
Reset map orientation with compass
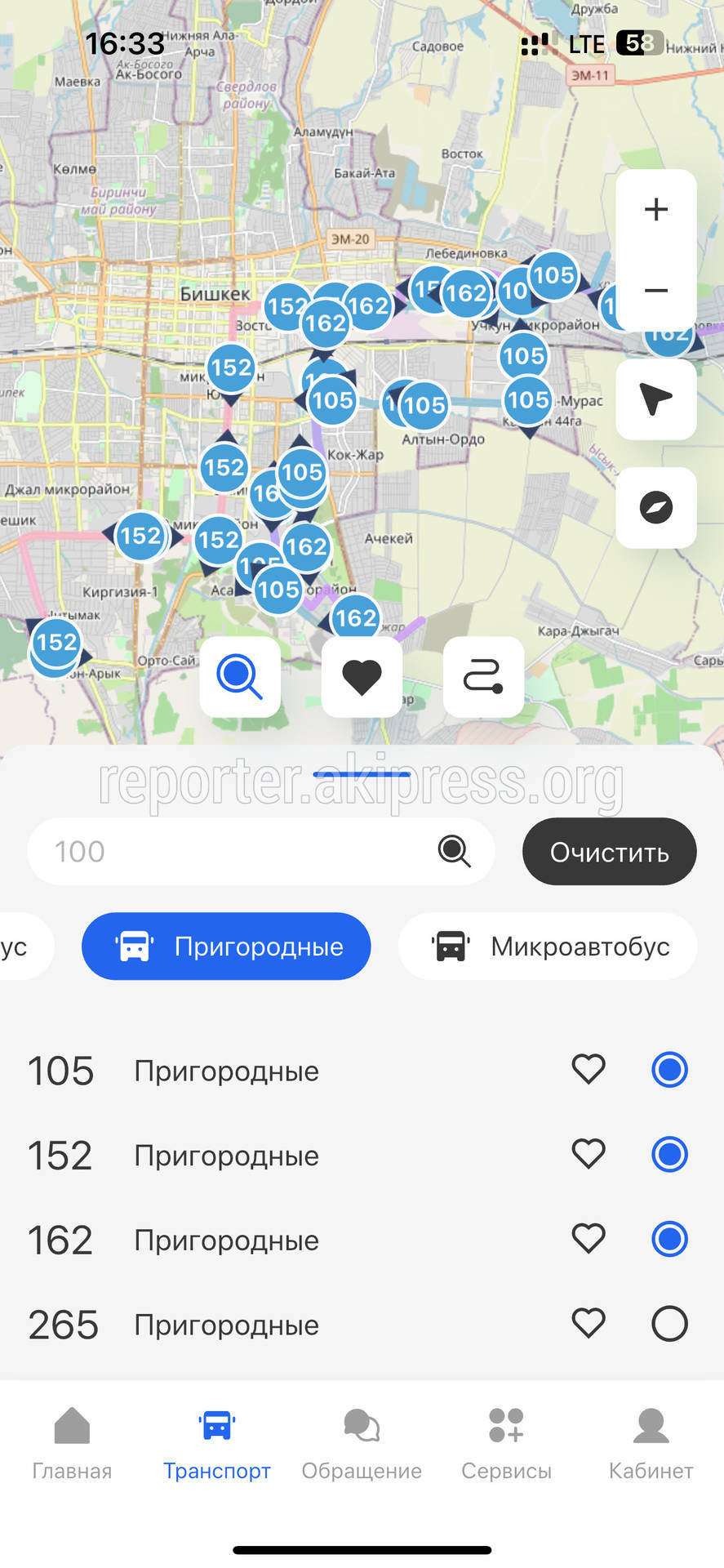655,507
